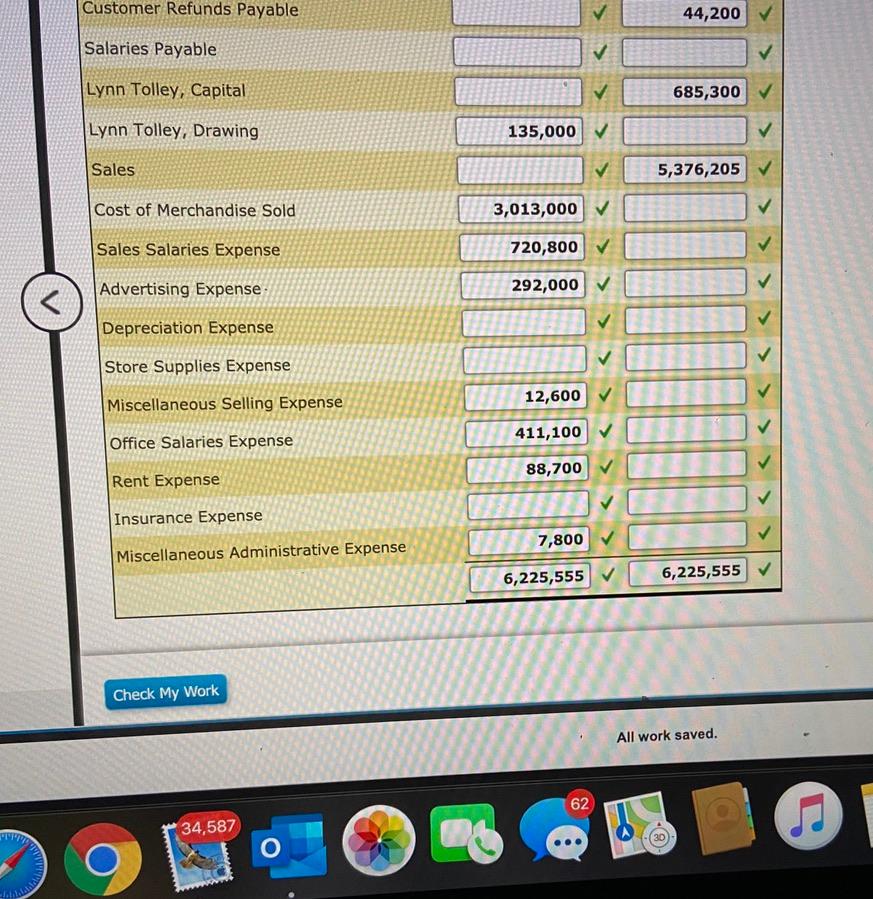Select the Depreciation Expense debit field
This screenshot has height=899, width=873.
tap(524, 323)
